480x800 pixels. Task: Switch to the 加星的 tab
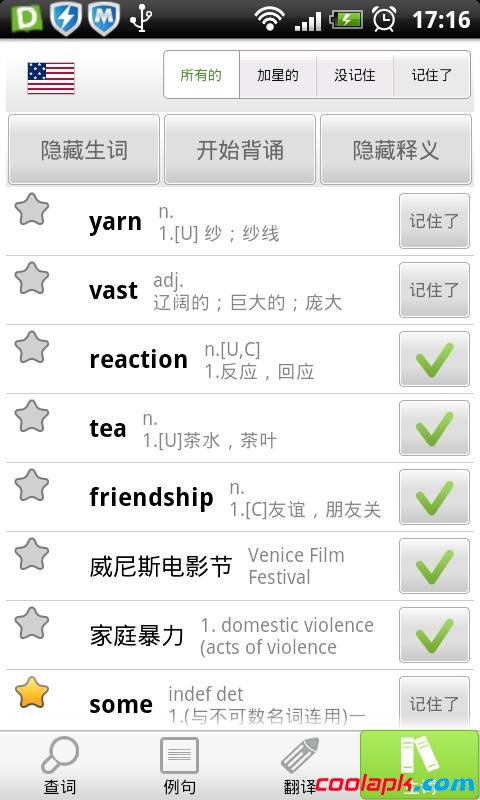(x=278, y=75)
